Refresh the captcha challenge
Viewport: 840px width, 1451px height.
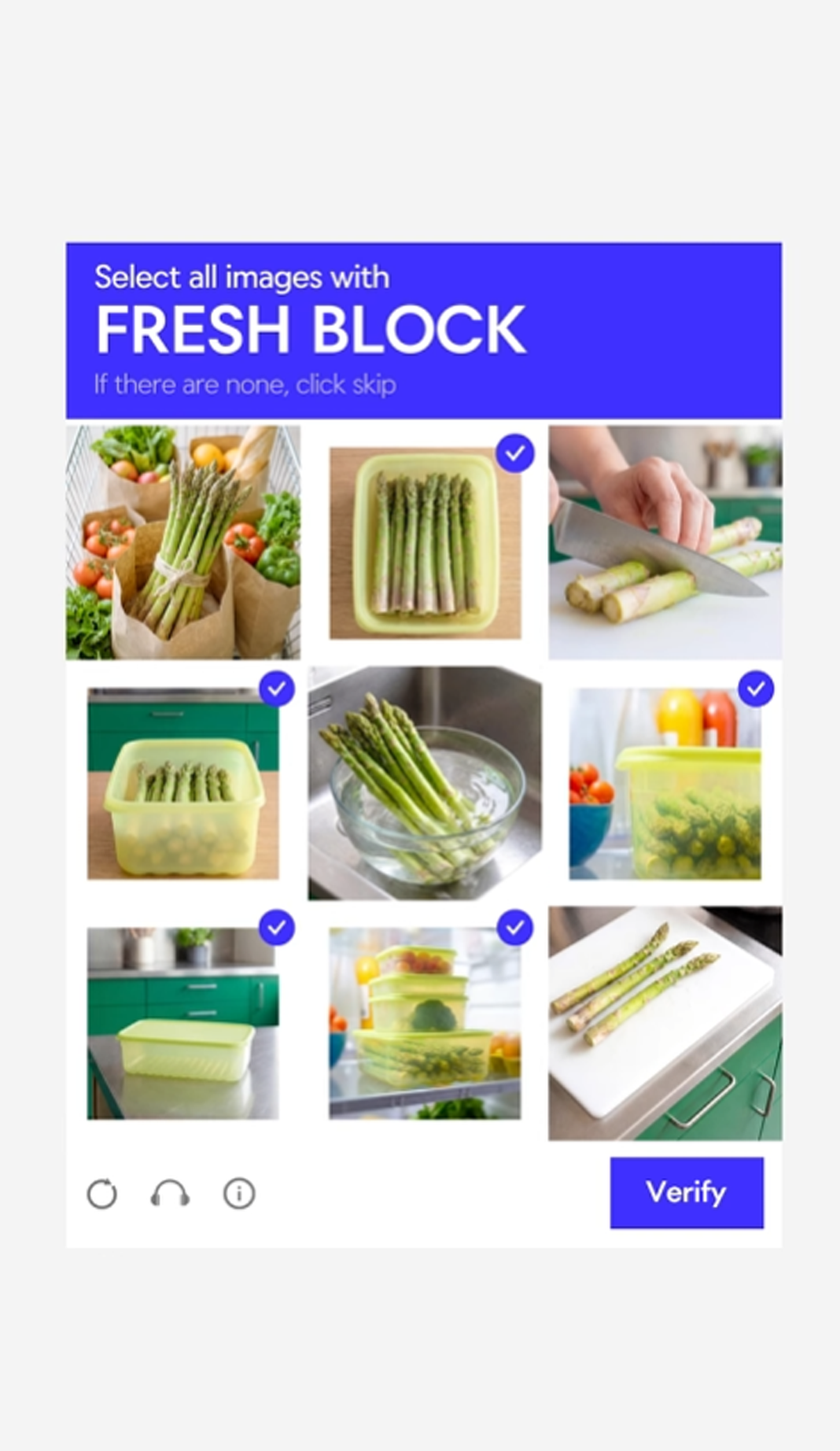102,1194
